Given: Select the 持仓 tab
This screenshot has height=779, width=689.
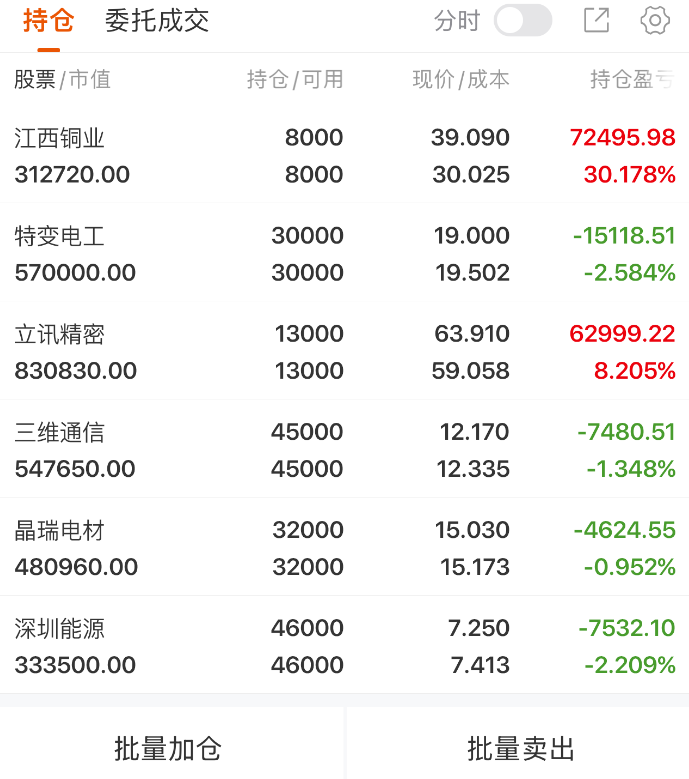Looking at the screenshot, I should tap(48, 21).
